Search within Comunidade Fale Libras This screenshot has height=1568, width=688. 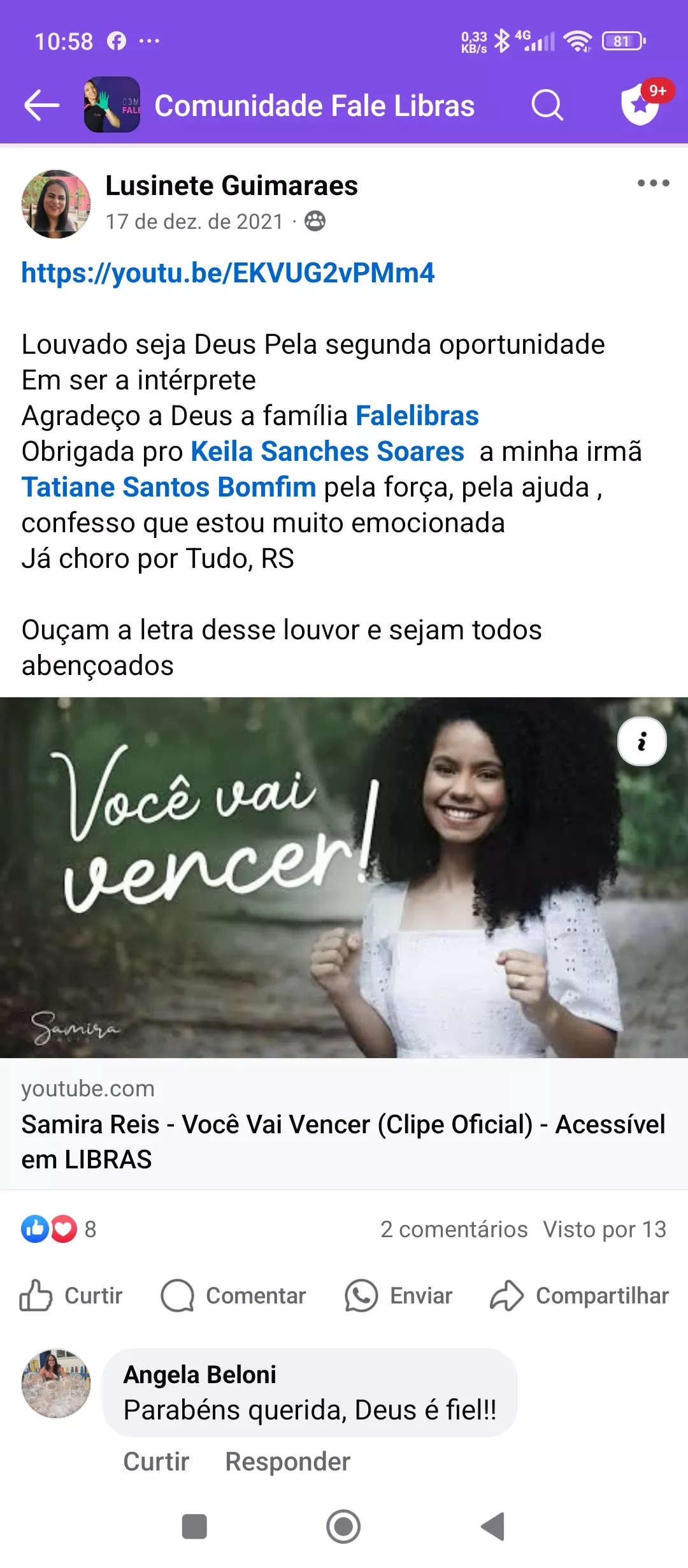click(547, 105)
